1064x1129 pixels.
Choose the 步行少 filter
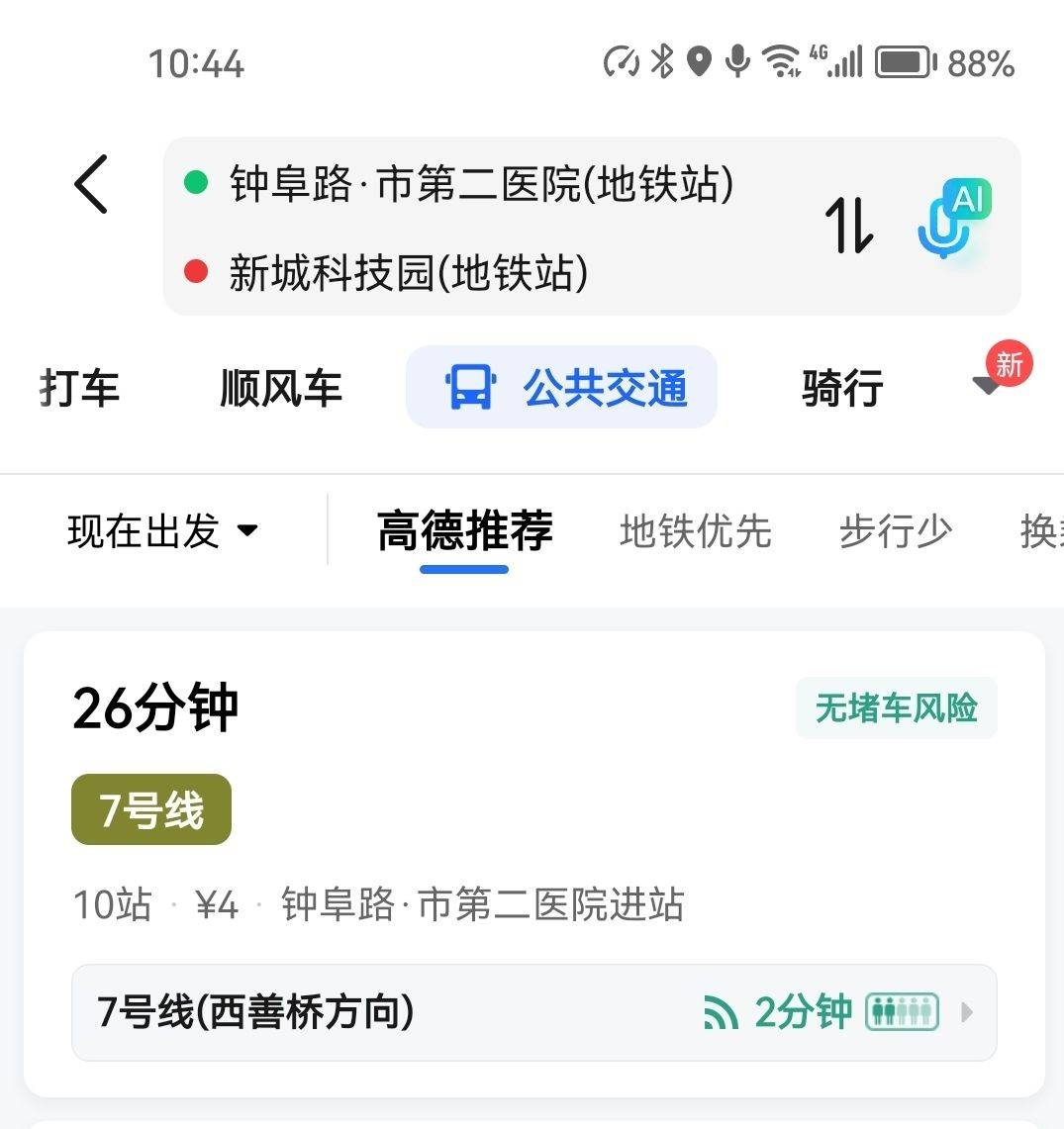click(x=895, y=531)
